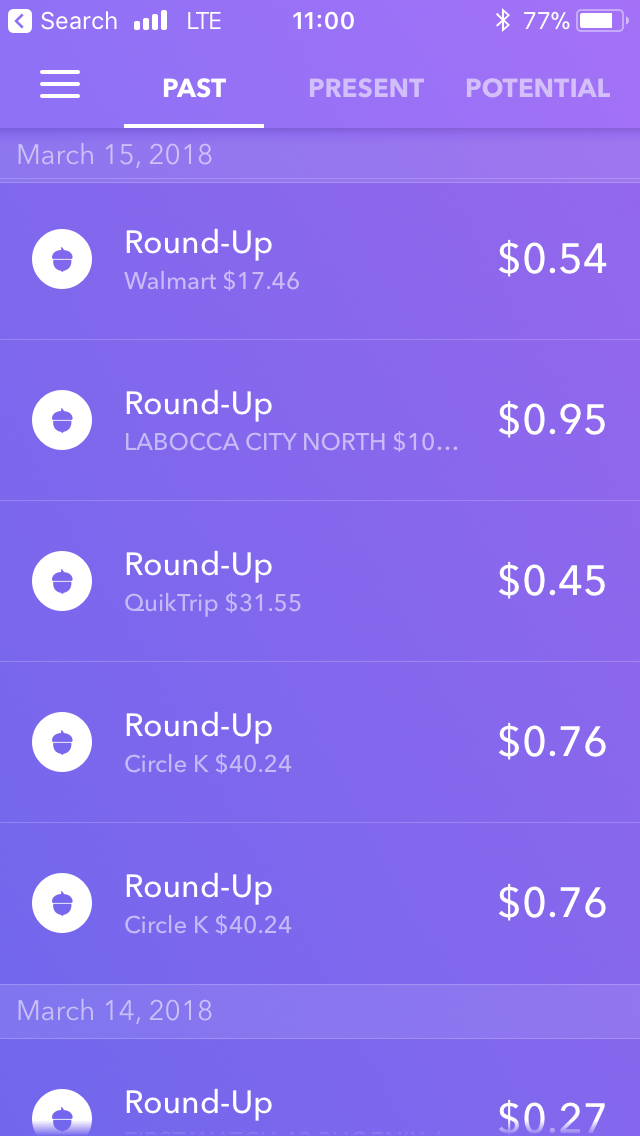Switch to the POTENTIAL tab
The image size is (640, 1136).
pos(537,88)
